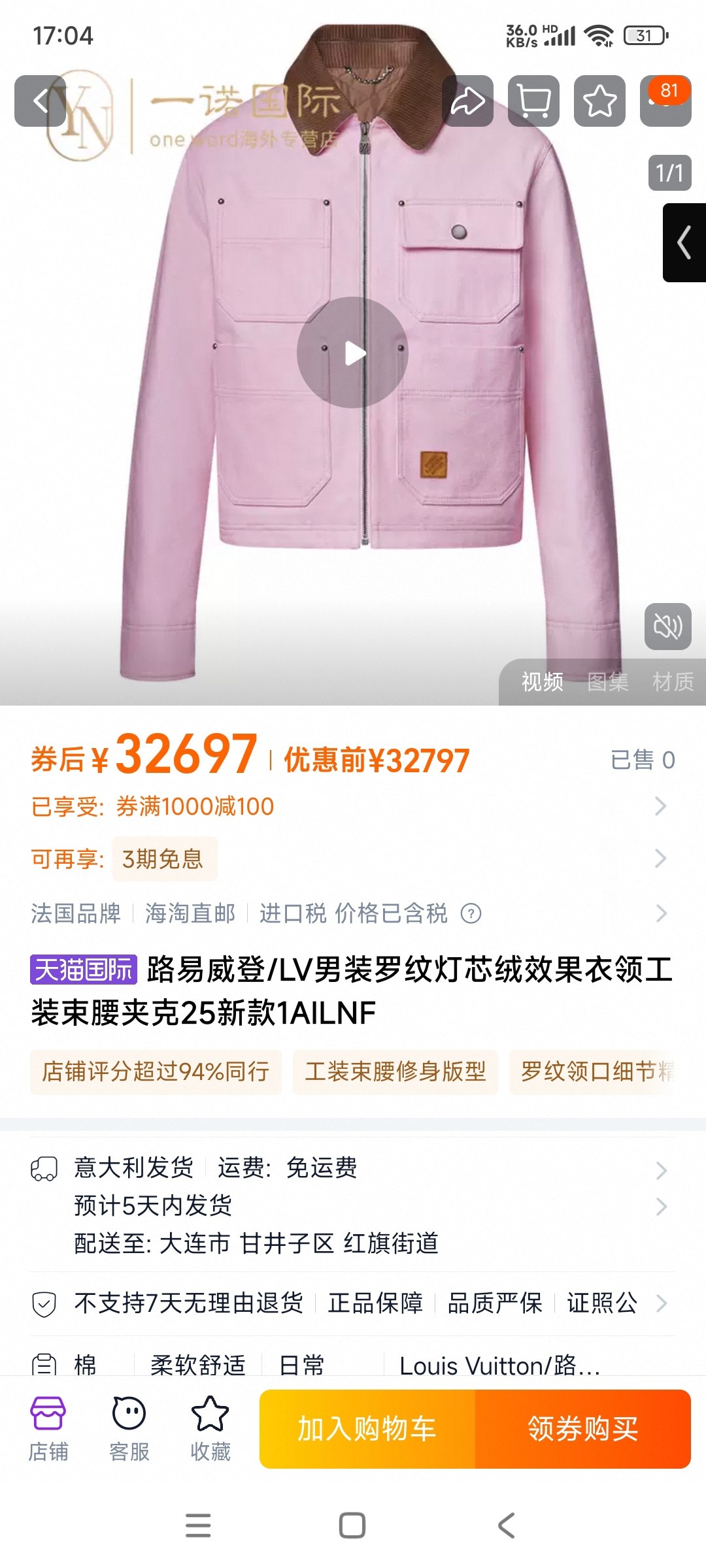
Task: Unmute the video sound
Action: pyautogui.click(x=667, y=627)
